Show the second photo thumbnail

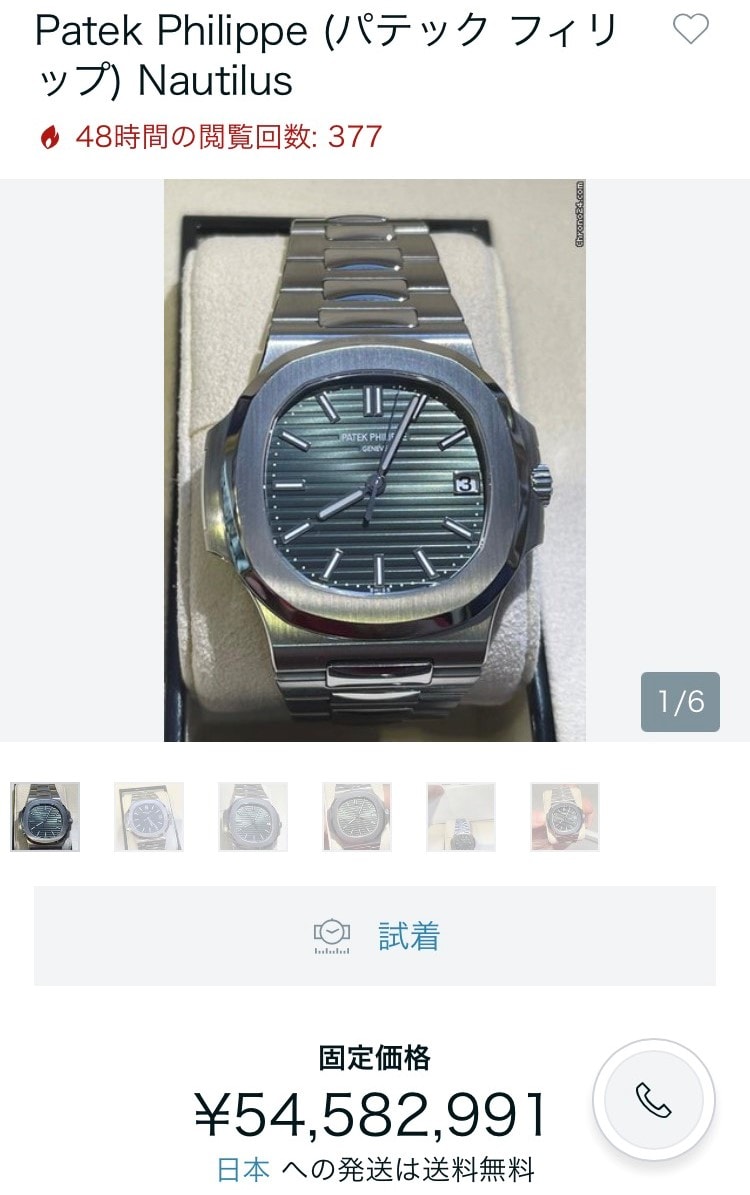click(149, 817)
